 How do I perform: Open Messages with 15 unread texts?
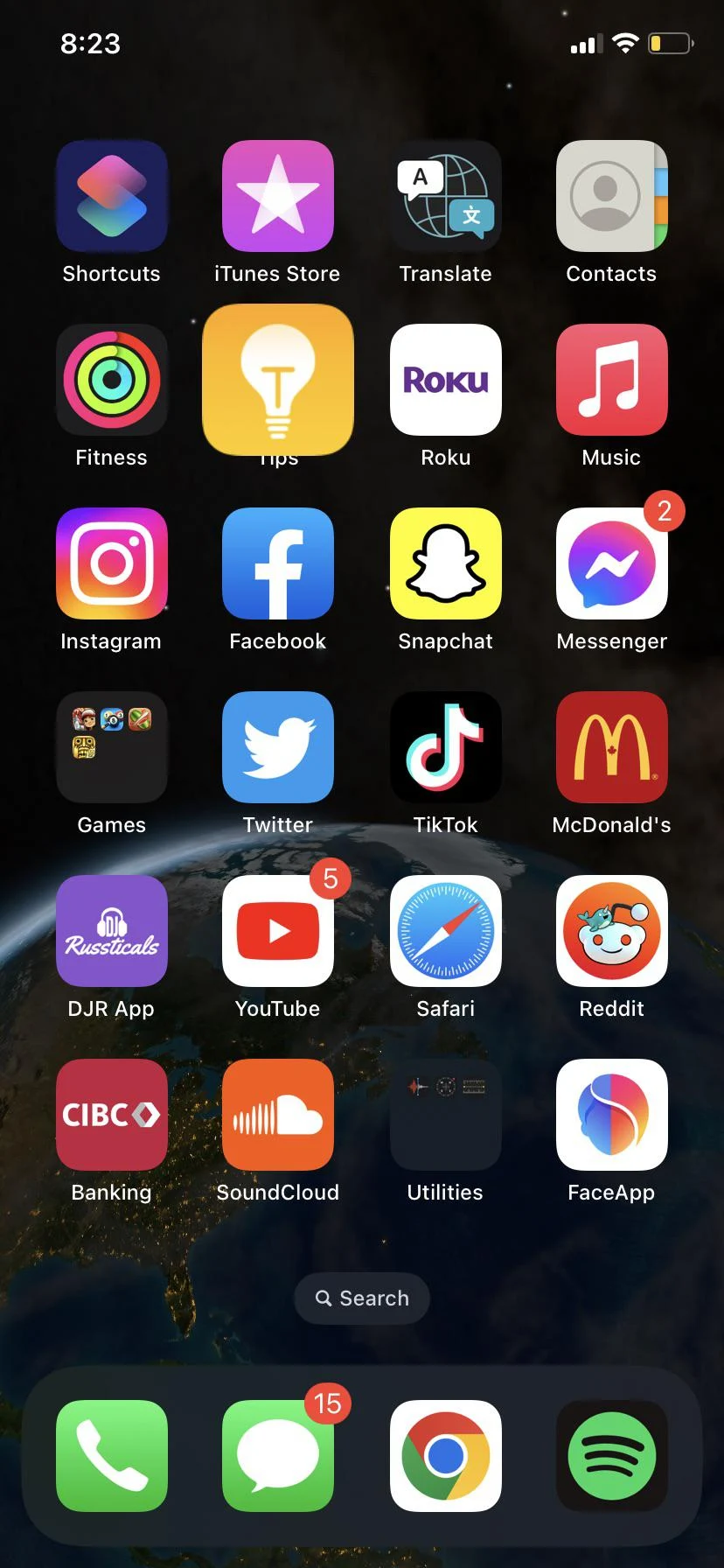[277, 1454]
